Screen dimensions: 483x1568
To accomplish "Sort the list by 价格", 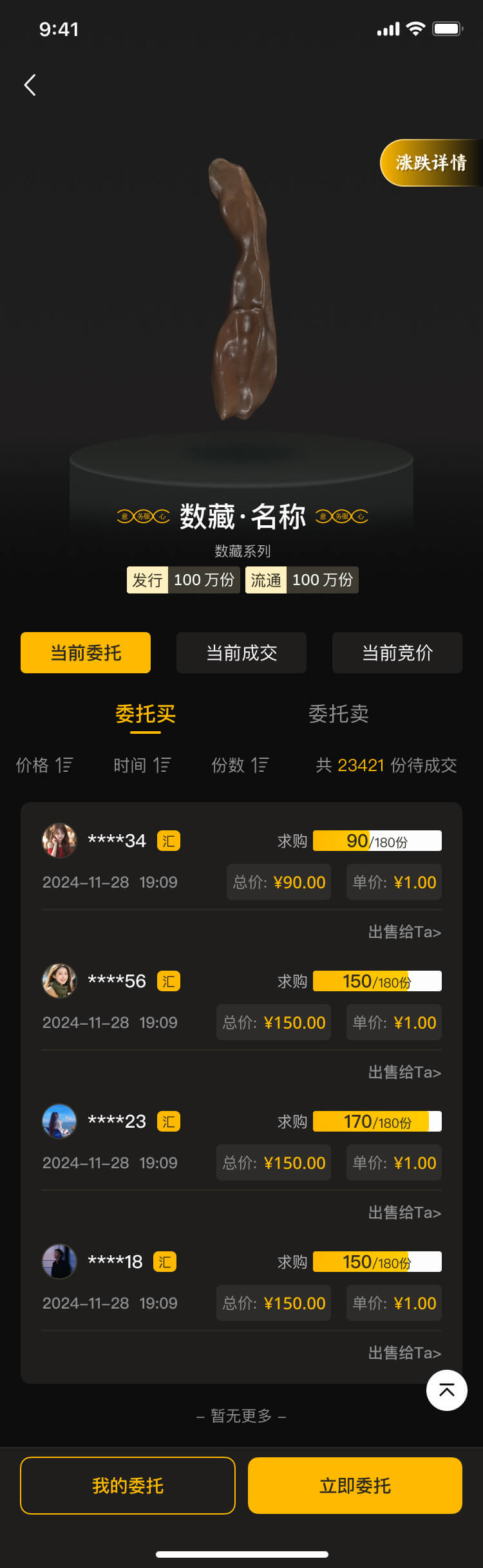I will point(44,765).
